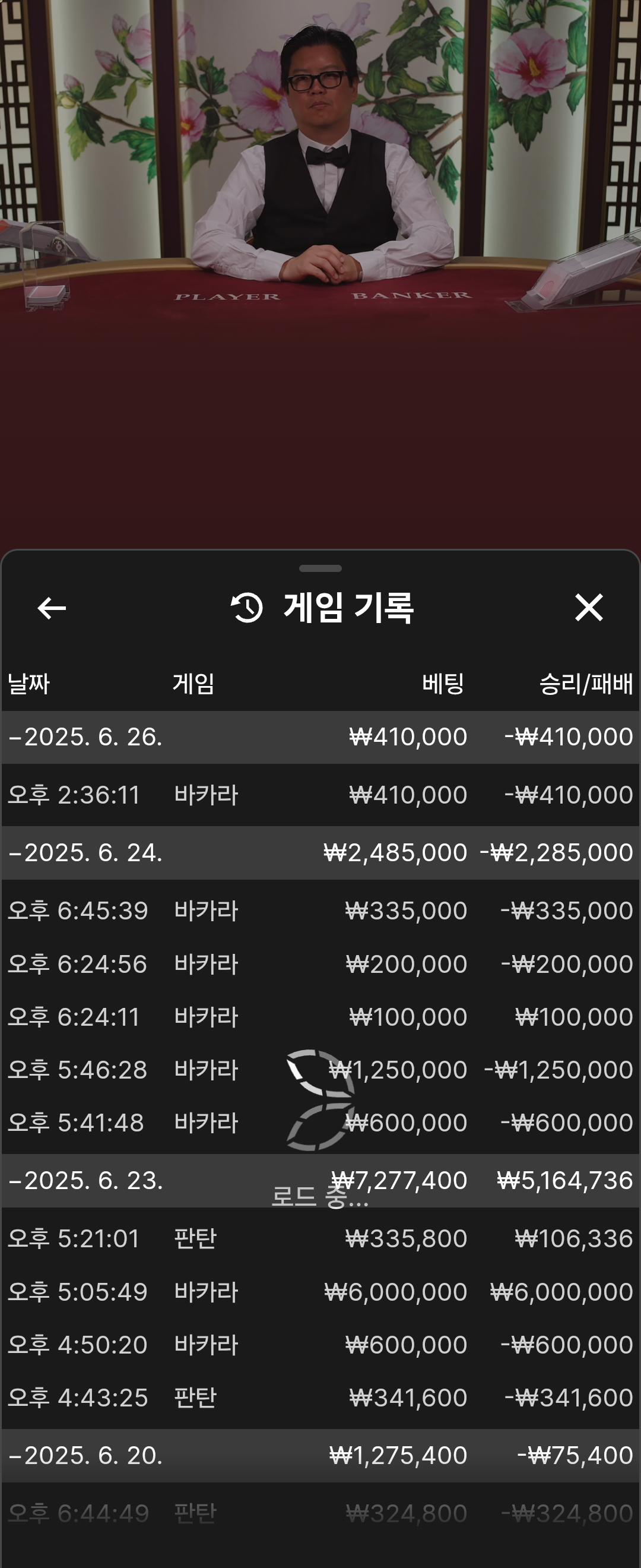Close the 게임 기록 panel
The image size is (641, 1568).
588,608
